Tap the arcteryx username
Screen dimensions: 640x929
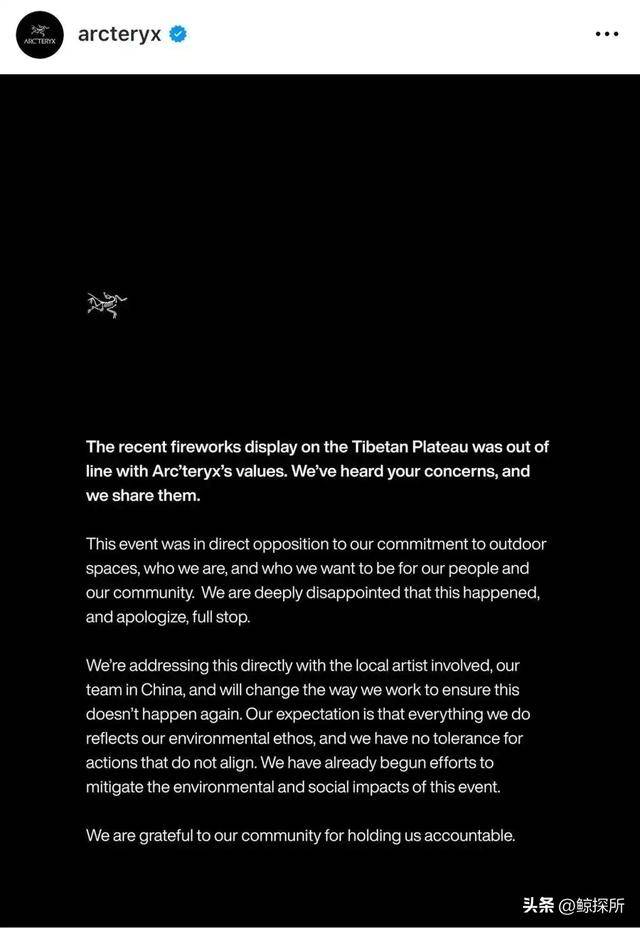120,34
